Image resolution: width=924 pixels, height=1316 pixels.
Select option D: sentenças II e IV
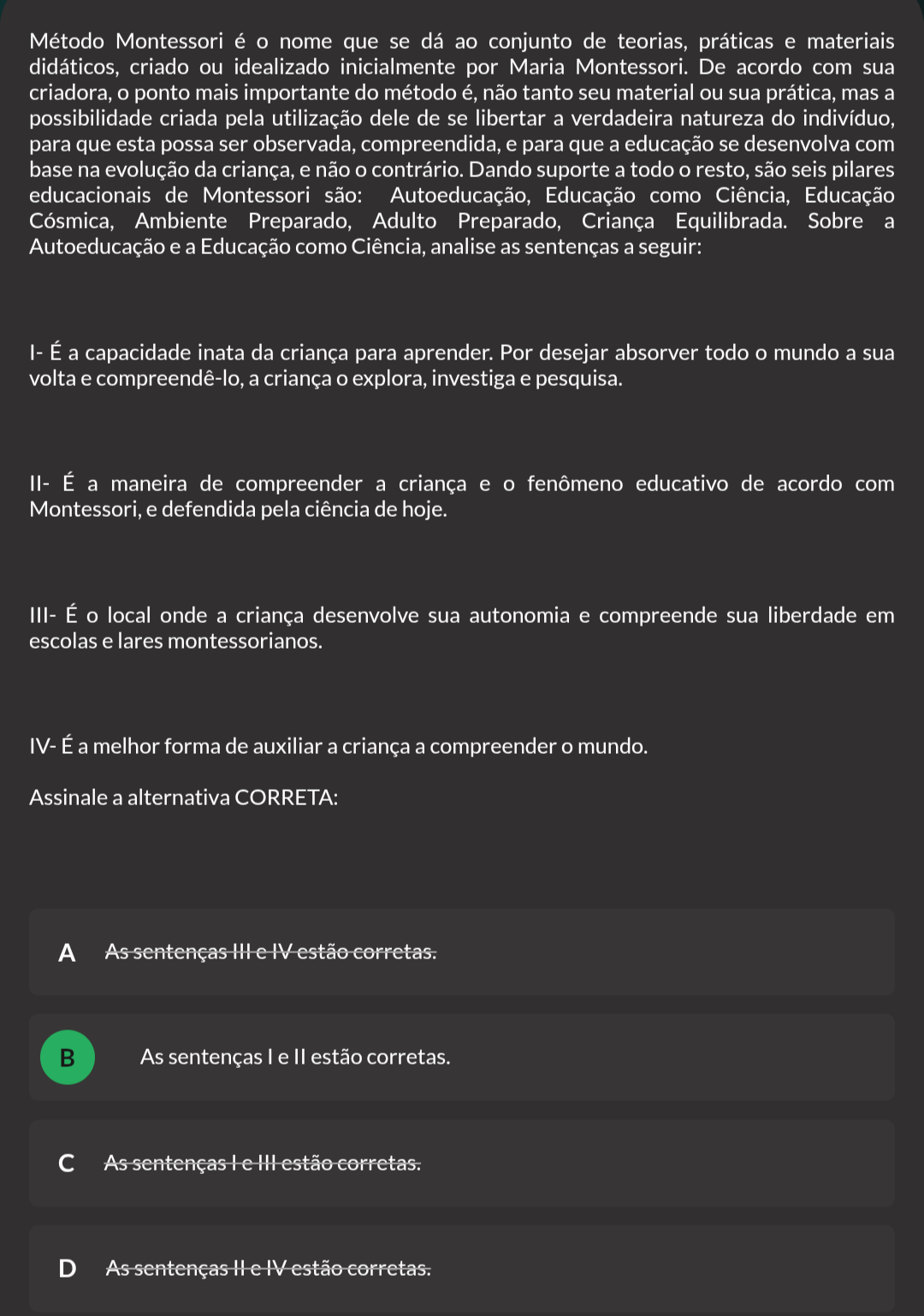click(462, 1269)
